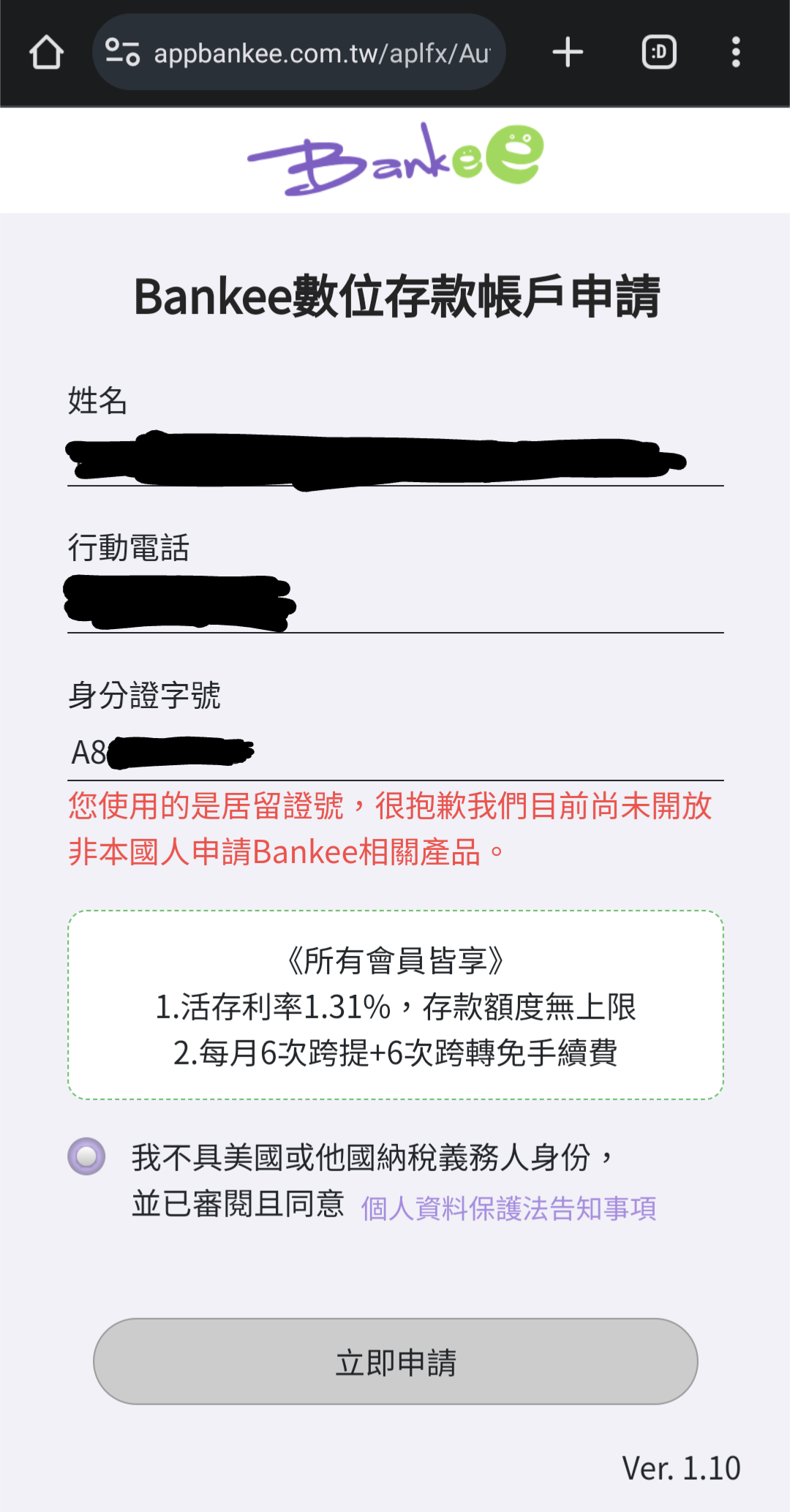Open a new browser tab
This screenshot has width=790, height=1512.
(x=568, y=53)
